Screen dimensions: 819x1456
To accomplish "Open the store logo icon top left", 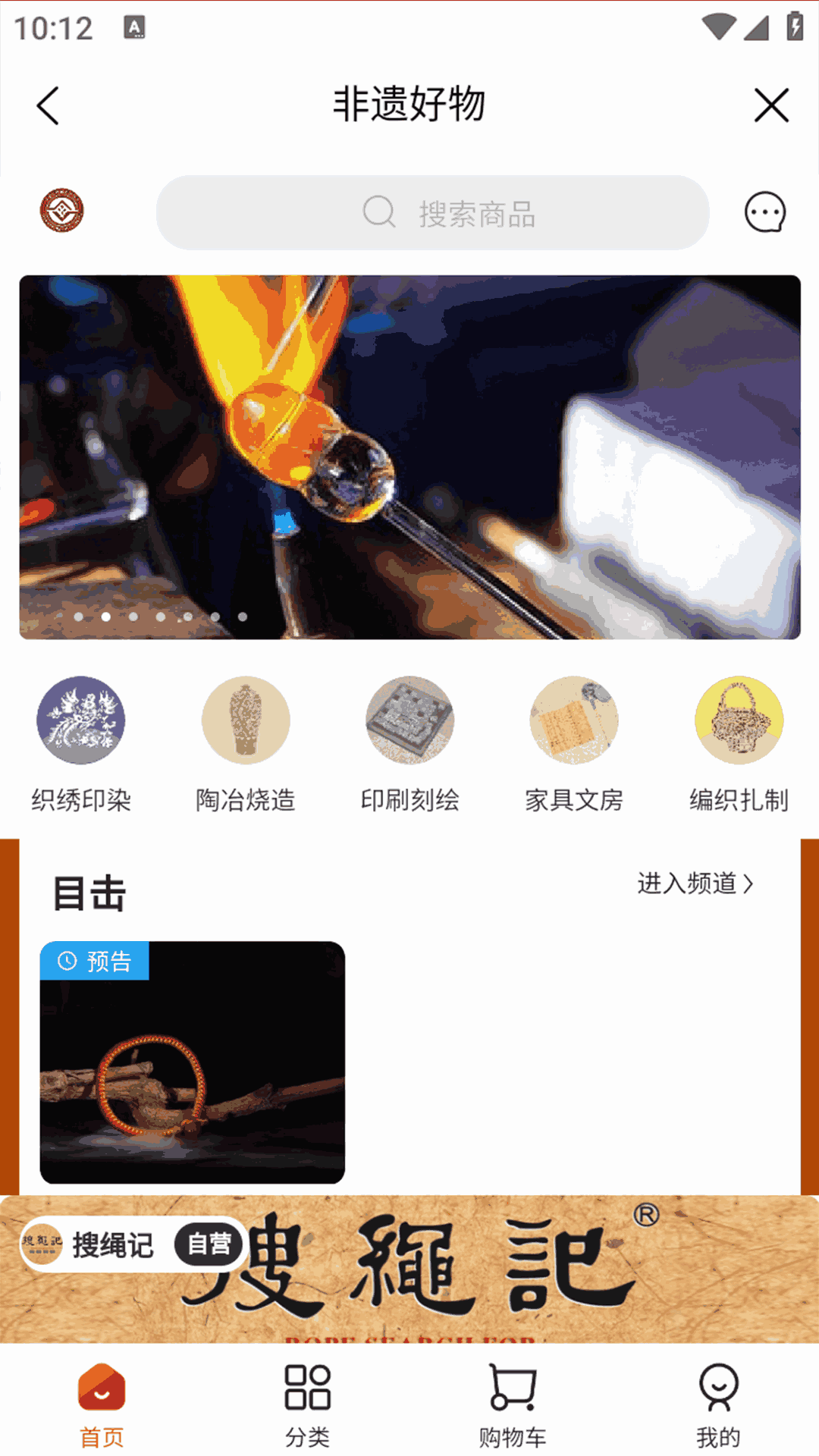I will click(60, 211).
